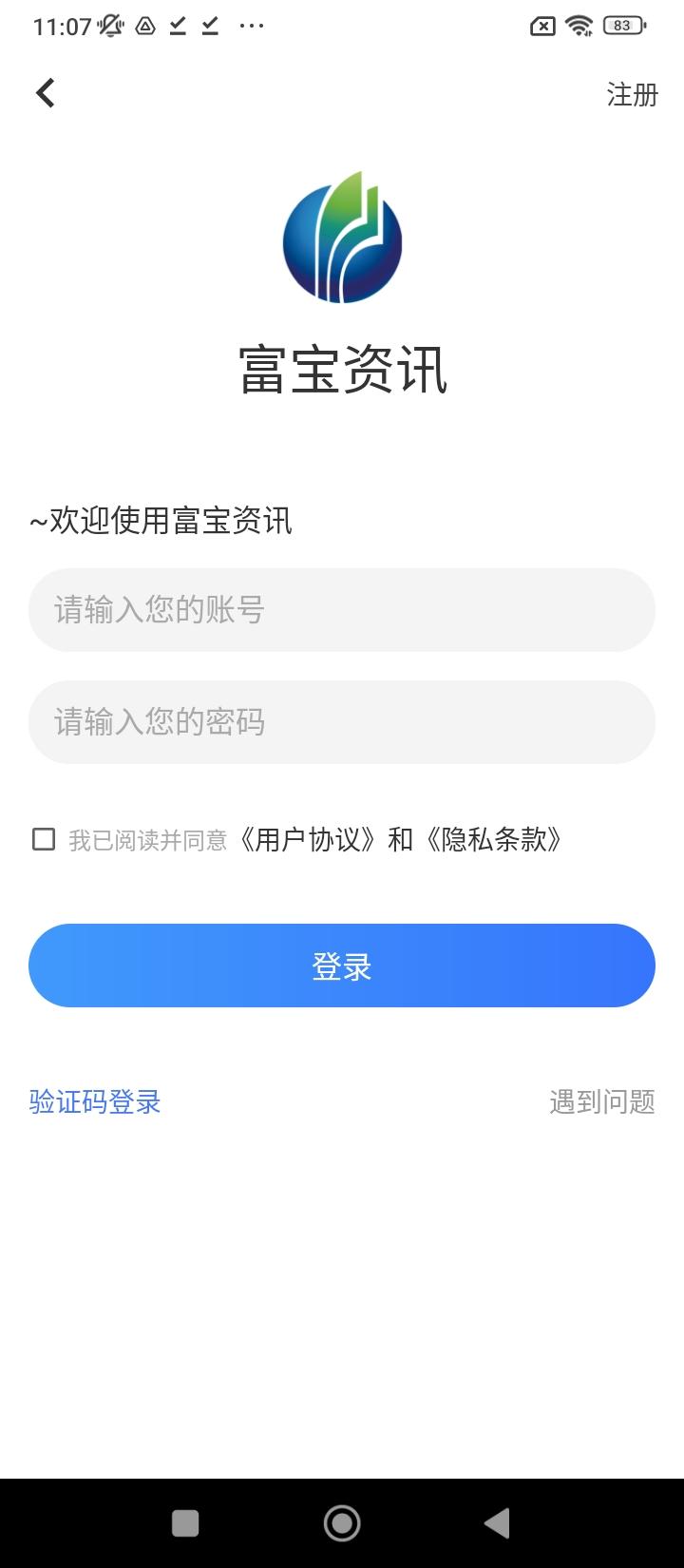The image size is (684, 1568).
Task: Open the 《隐私条款》 link
Action: tap(494, 840)
